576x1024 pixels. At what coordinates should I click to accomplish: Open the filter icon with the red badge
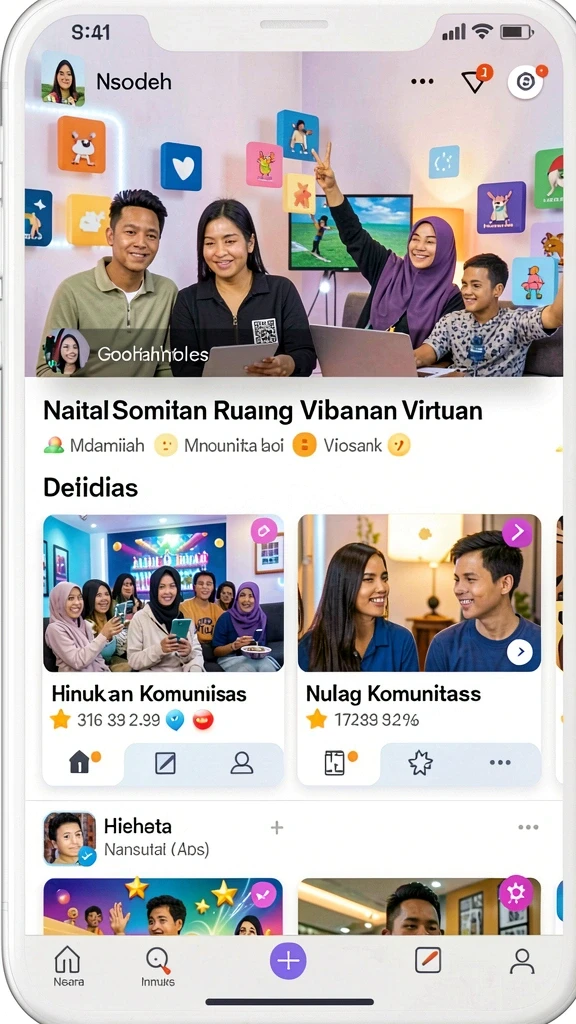pos(476,80)
